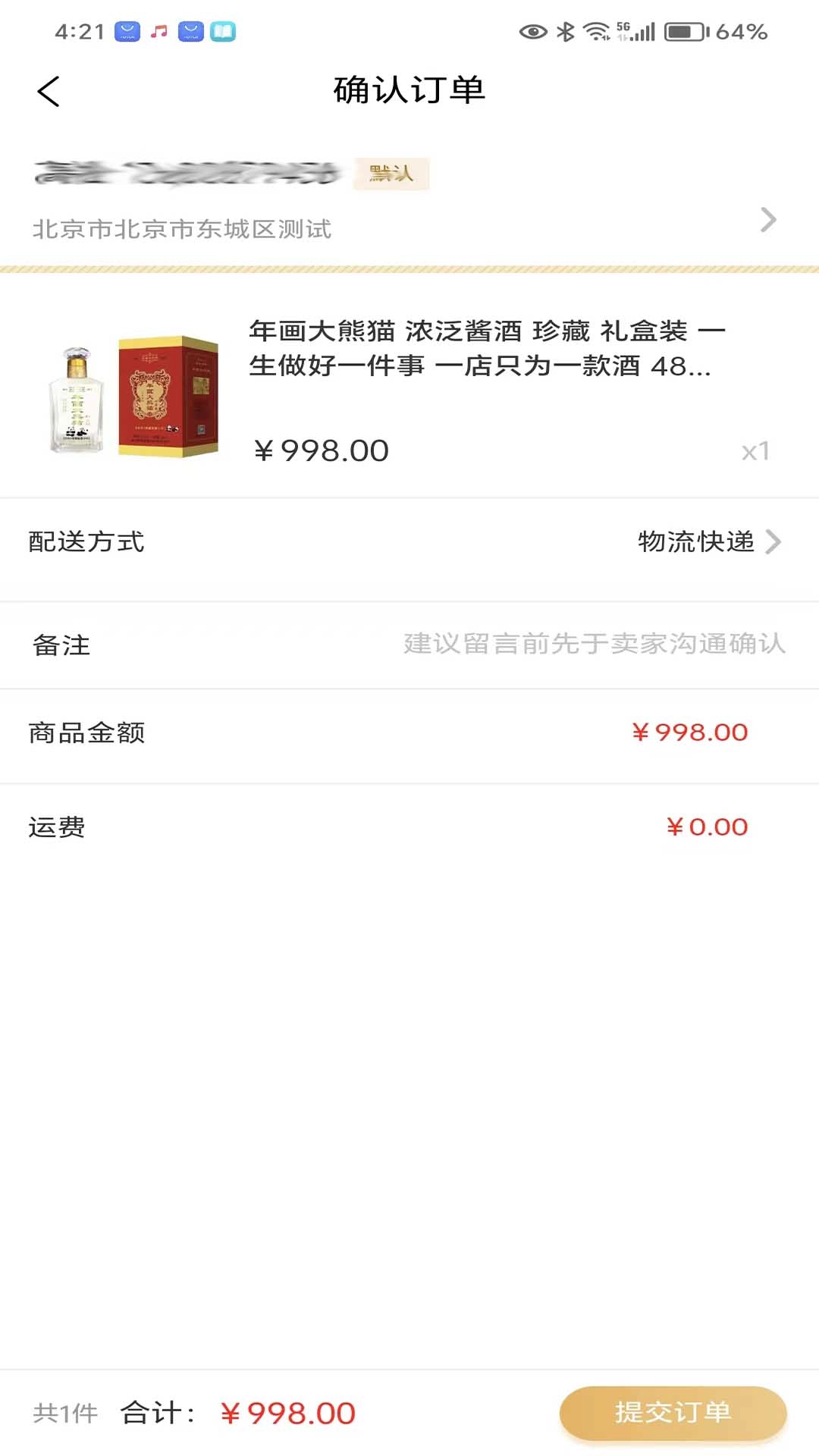This screenshot has width=819, height=1456.
Task: Tap the 提交订单 submit order button
Action: 673,1413
